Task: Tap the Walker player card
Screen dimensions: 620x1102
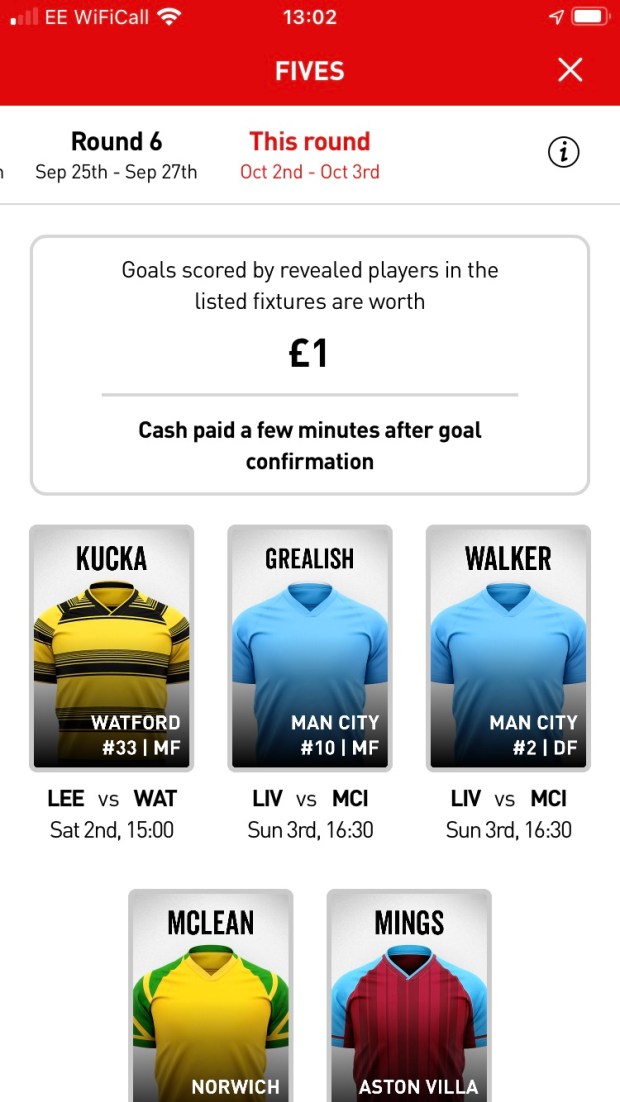Action: point(508,648)
